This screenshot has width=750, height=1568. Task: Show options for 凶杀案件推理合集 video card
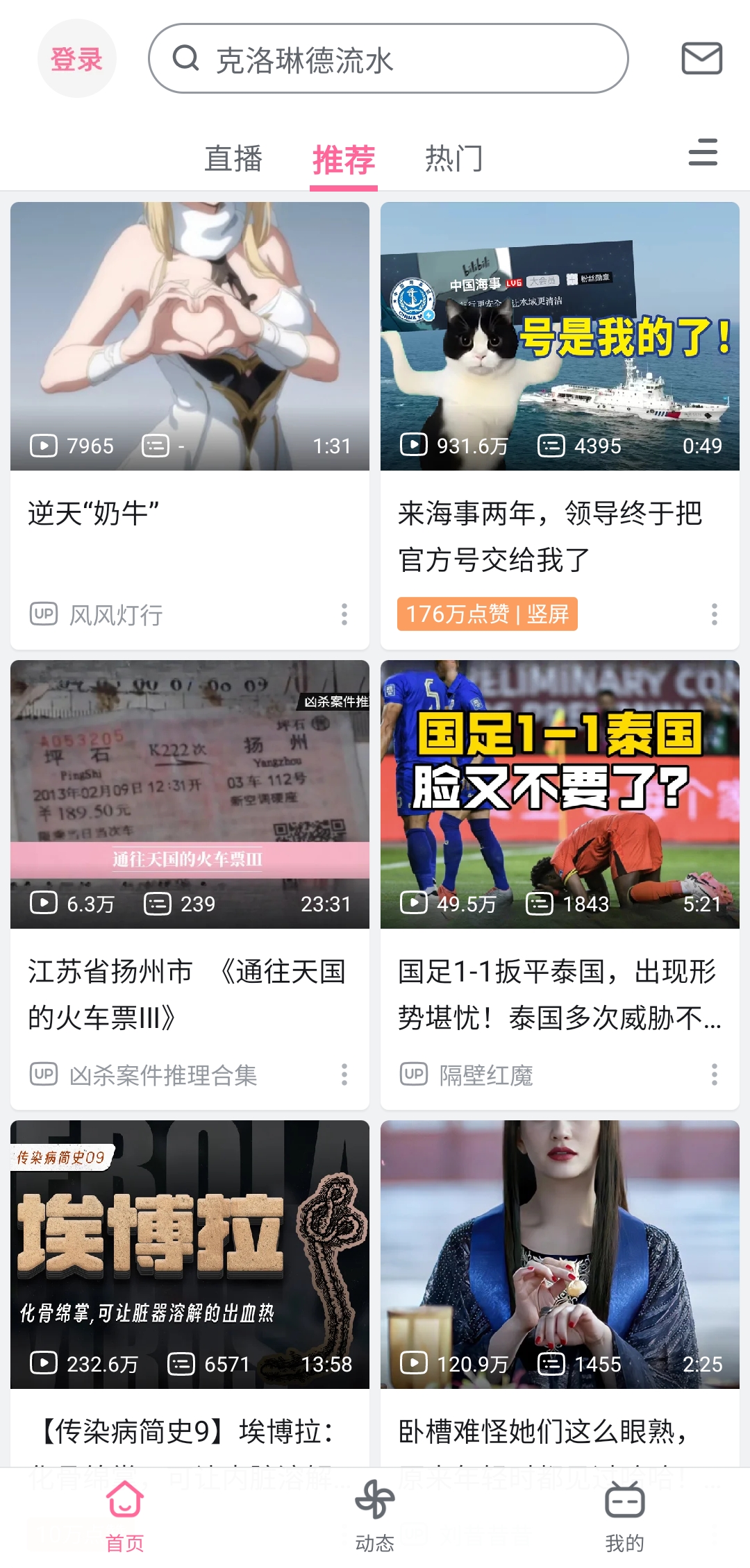[344, 1074]
